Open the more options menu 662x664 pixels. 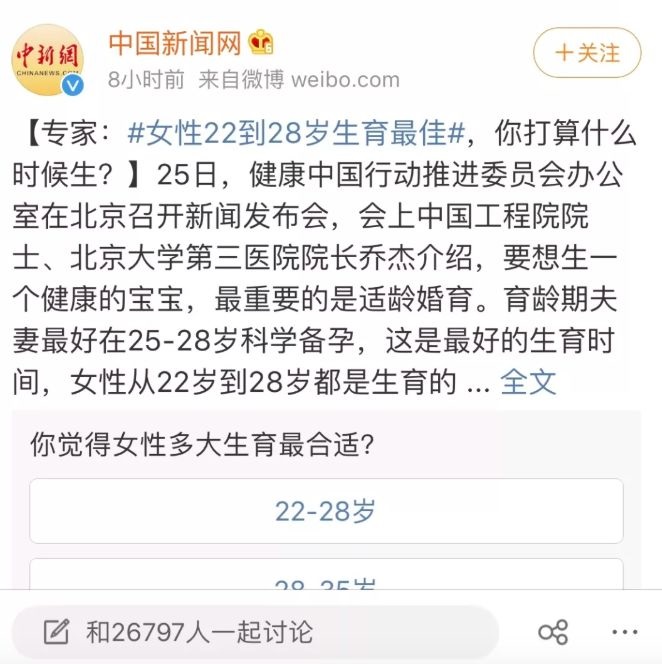[x=624, y=632]
